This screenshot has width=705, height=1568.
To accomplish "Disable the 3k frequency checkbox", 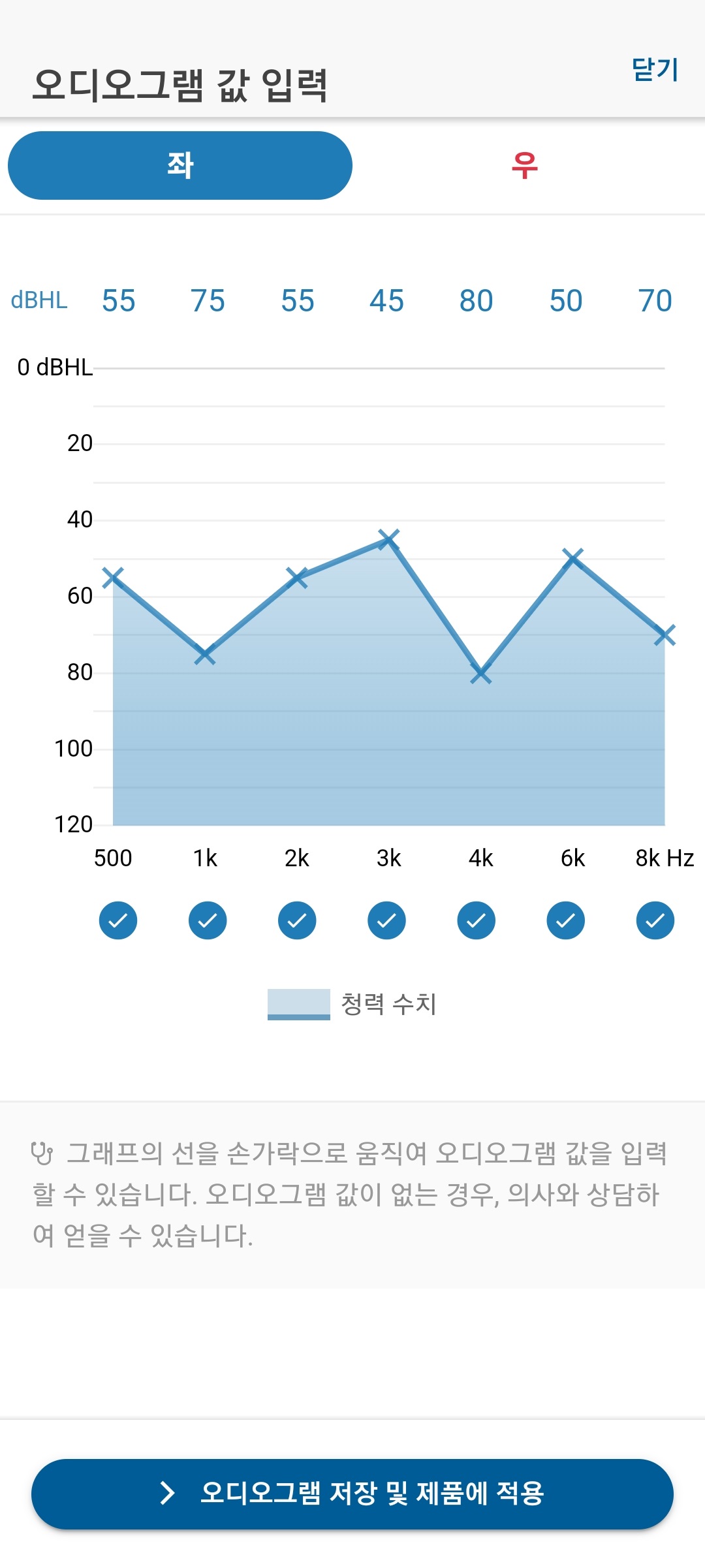I will click(x=386, y=920).
